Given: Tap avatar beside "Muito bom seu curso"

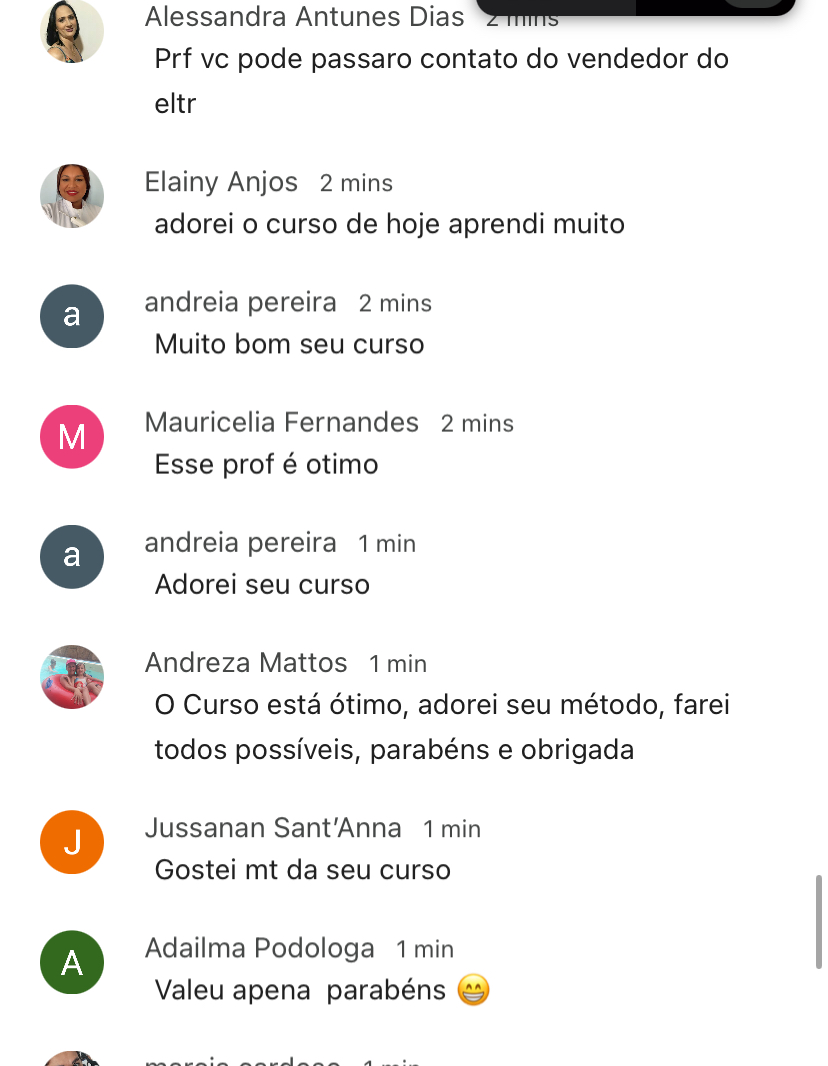Looking at the screenshot, I should 72,316.
